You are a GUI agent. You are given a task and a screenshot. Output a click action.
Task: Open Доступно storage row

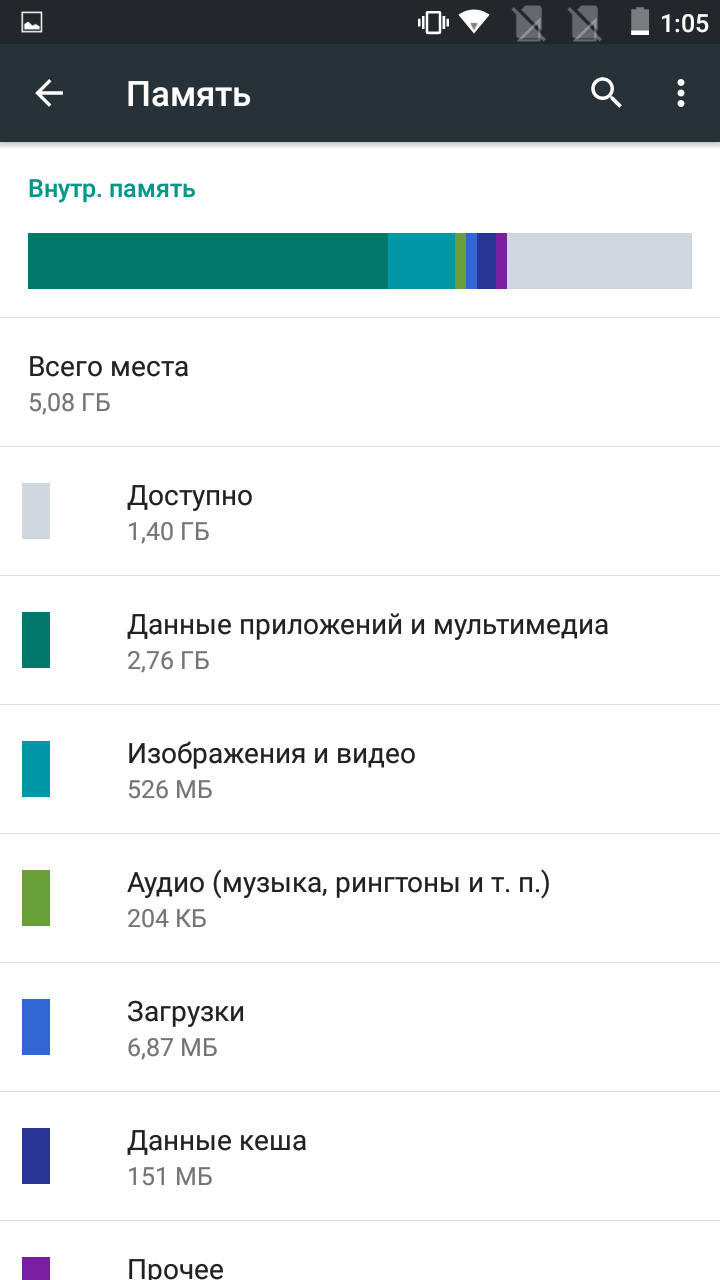pos(360,512)
